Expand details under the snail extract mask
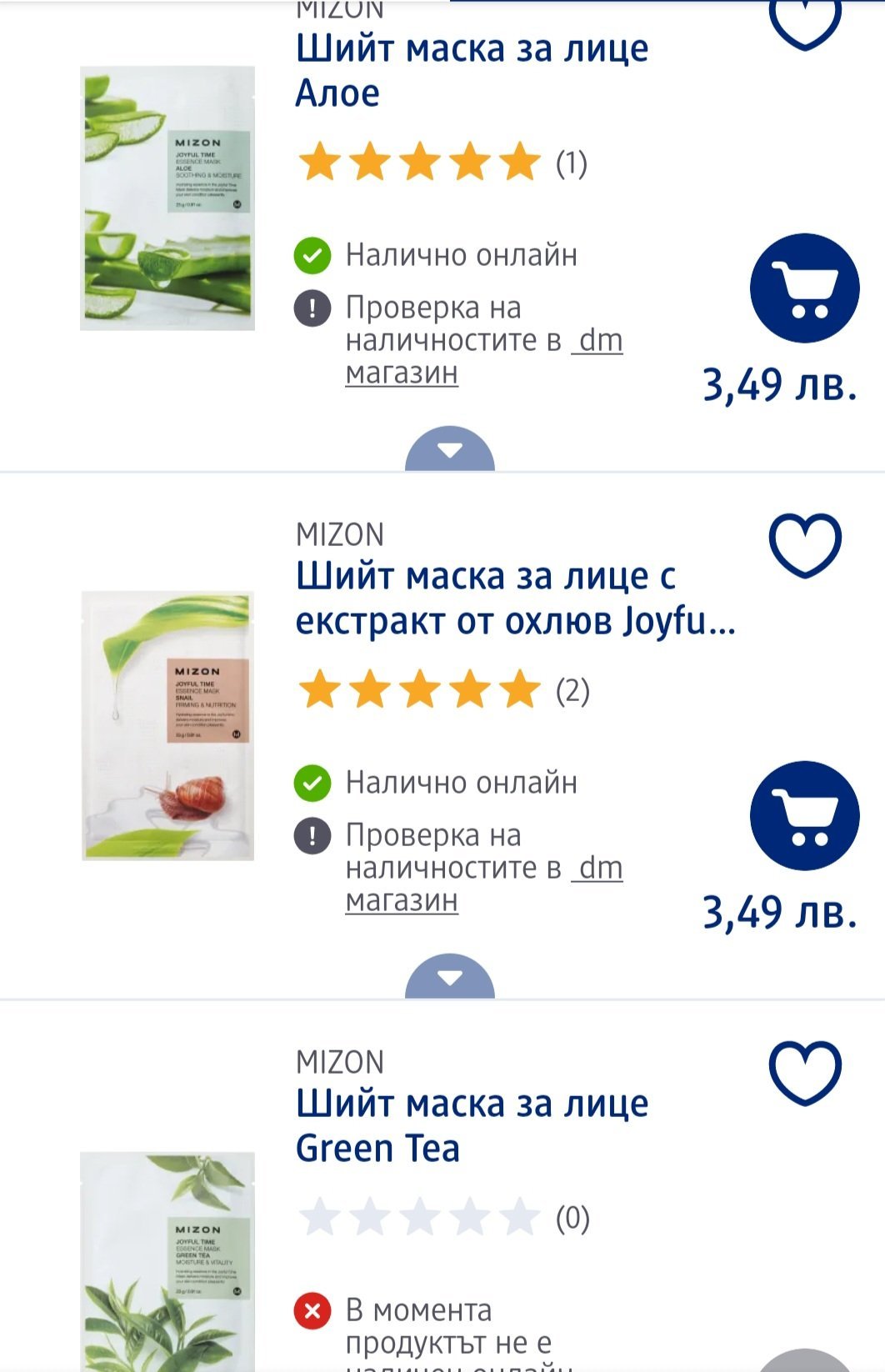The width and height of the screenshot is (885, 1372). point(450,978)
